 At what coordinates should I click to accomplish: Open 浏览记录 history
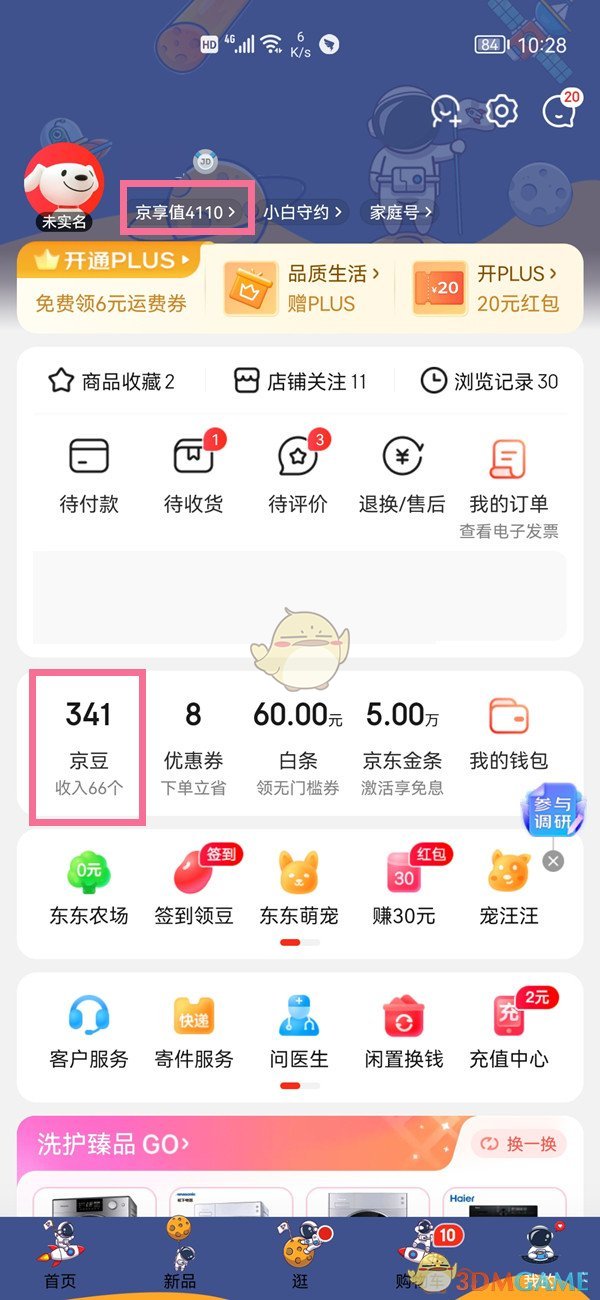[490, 381]
